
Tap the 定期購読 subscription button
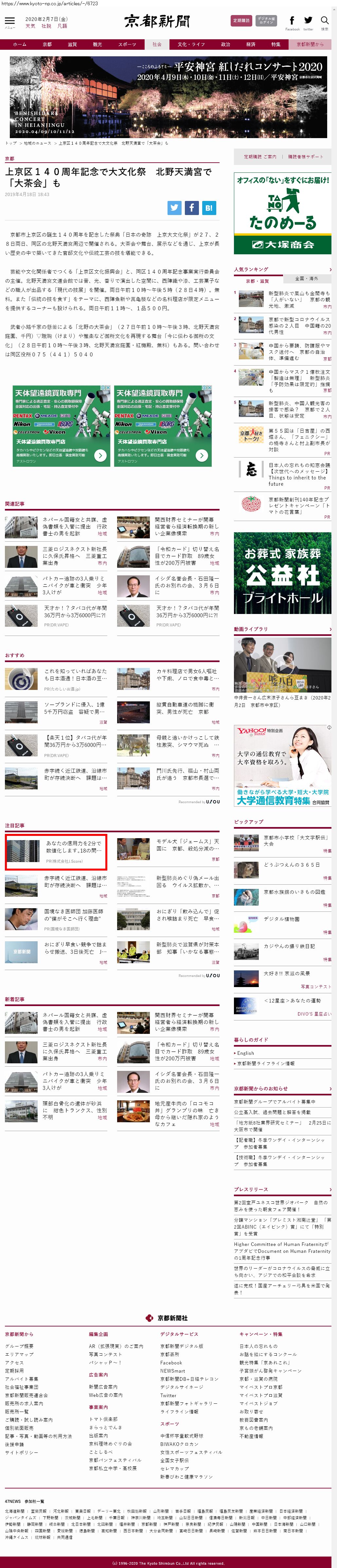(241, 20)
